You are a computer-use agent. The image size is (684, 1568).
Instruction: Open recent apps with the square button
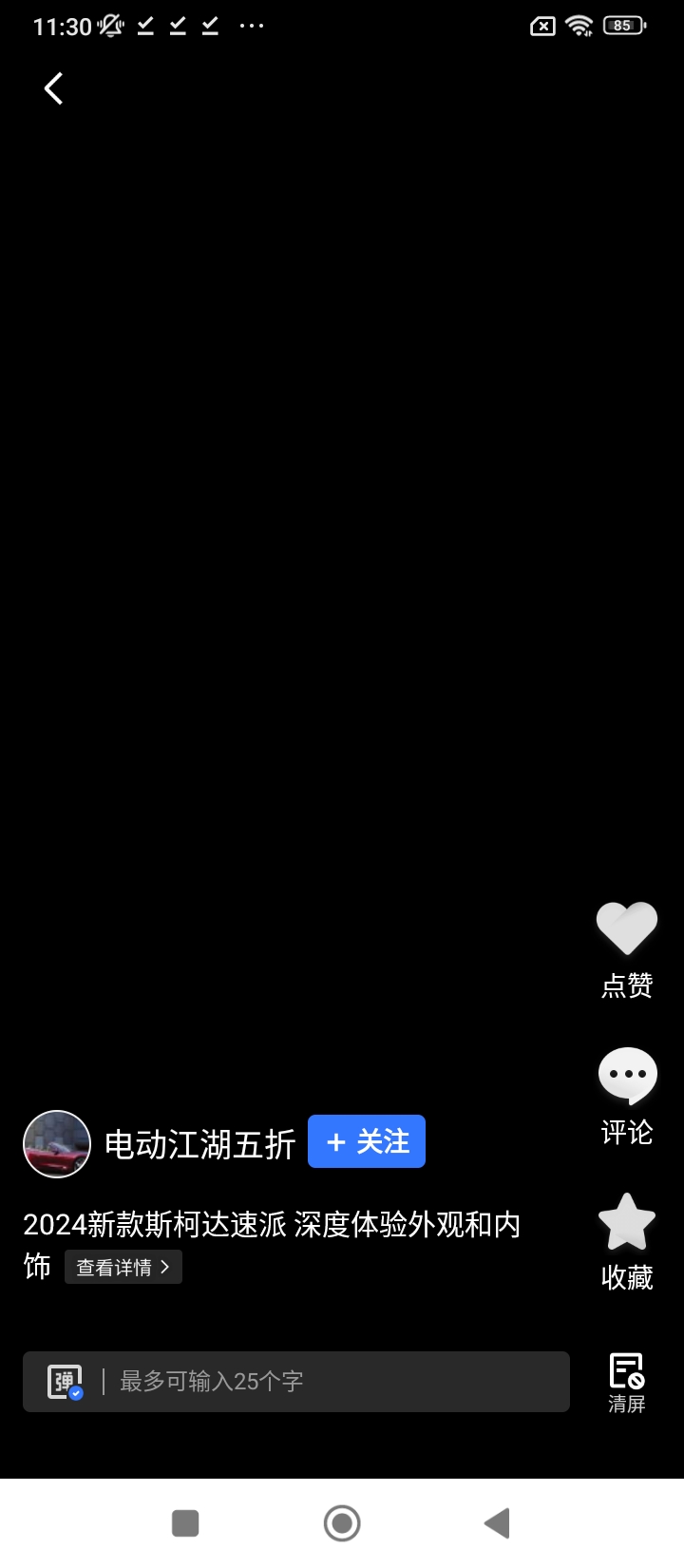(185, 1523)
